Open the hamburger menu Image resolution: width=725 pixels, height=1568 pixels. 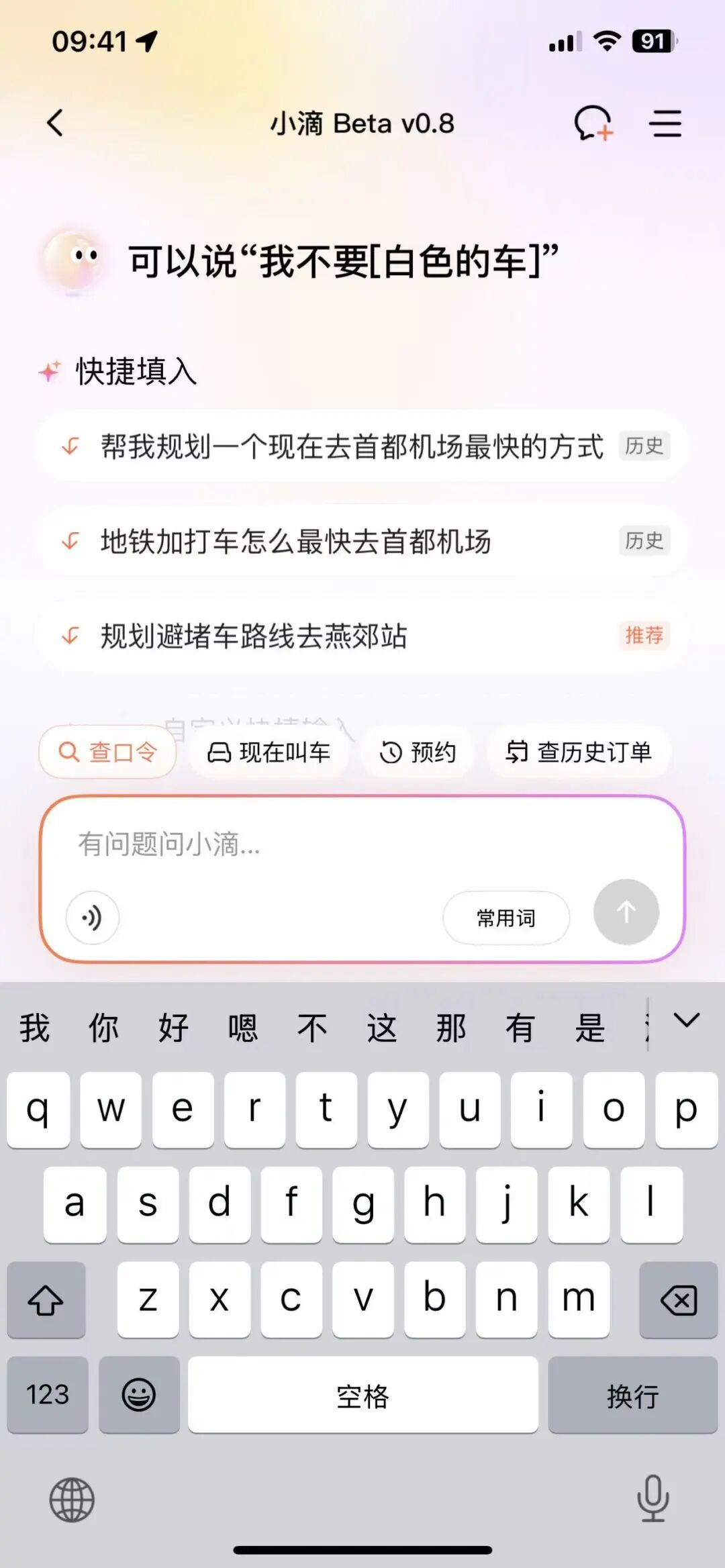click(665, 124)
